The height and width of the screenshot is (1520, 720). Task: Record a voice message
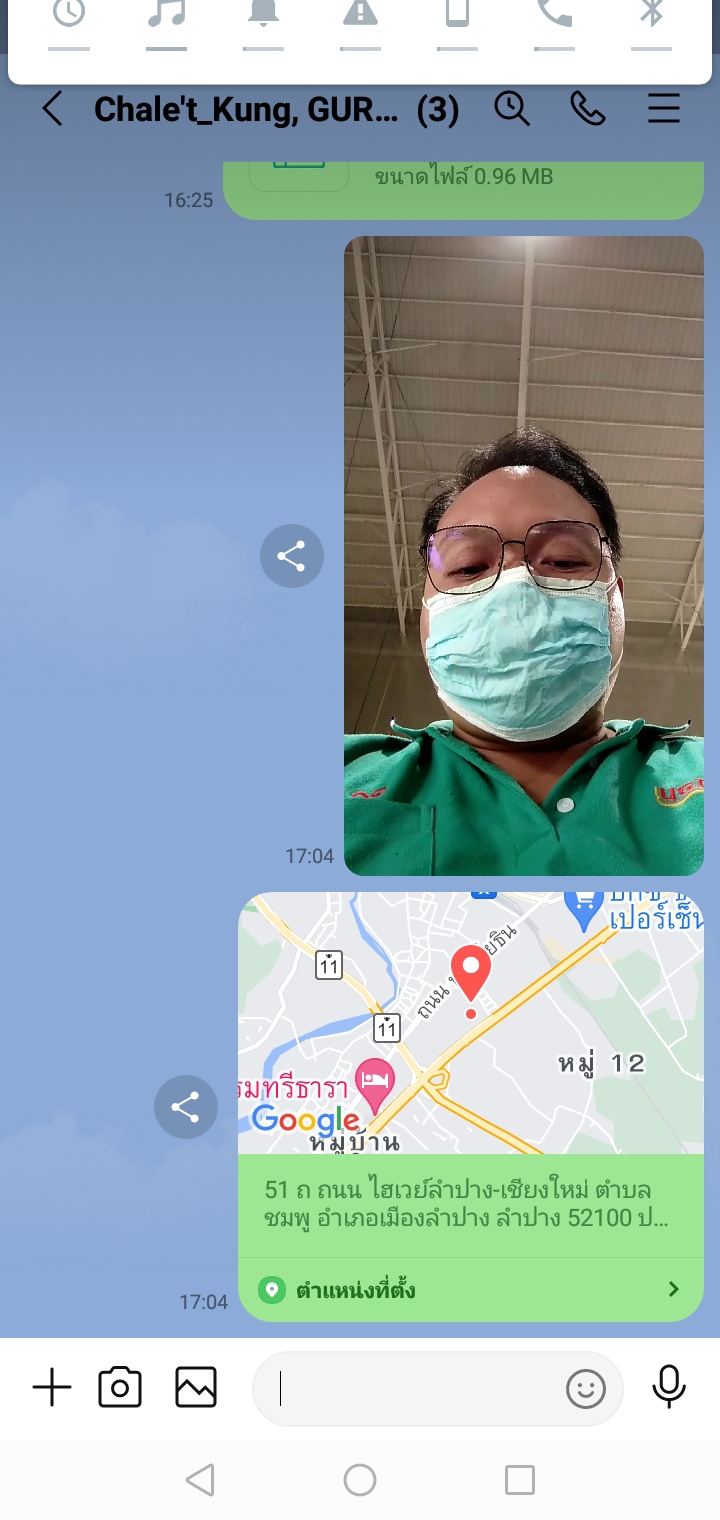(x=669, y=1386)
